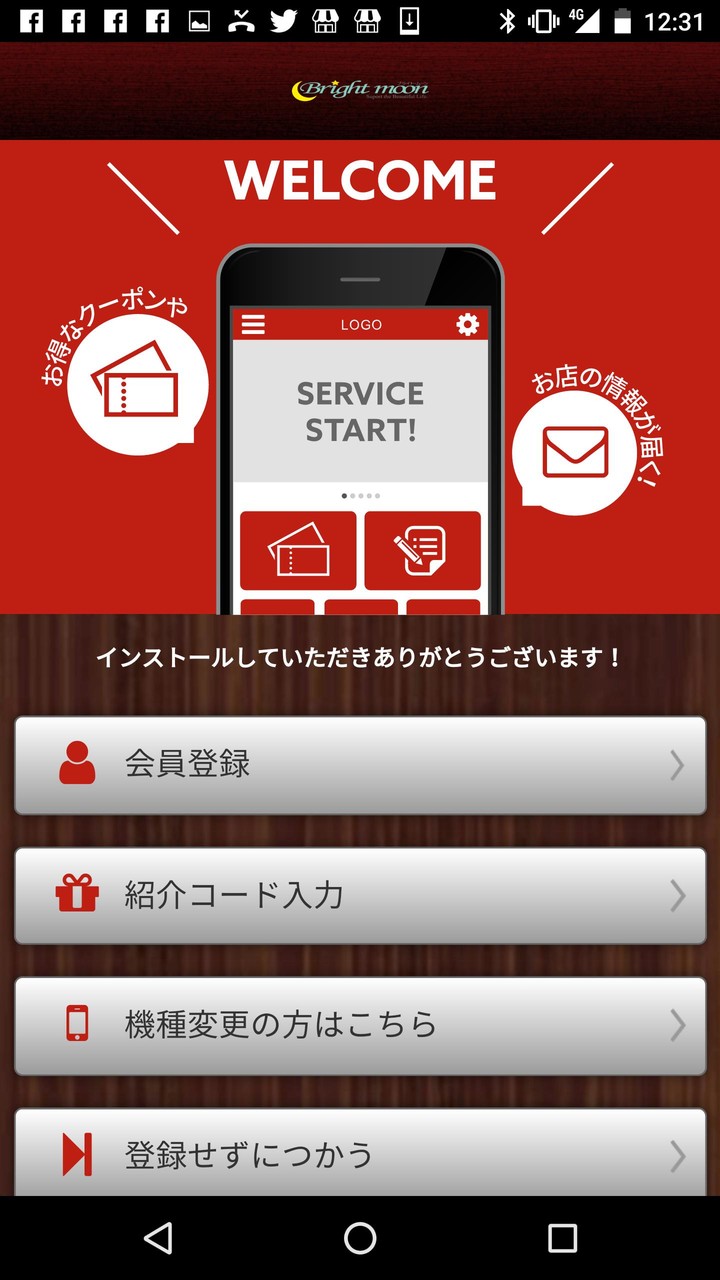Choose 登録せずにつかう to skip registration
The width and height of the screenshot is (720, 1280).
360,1155
